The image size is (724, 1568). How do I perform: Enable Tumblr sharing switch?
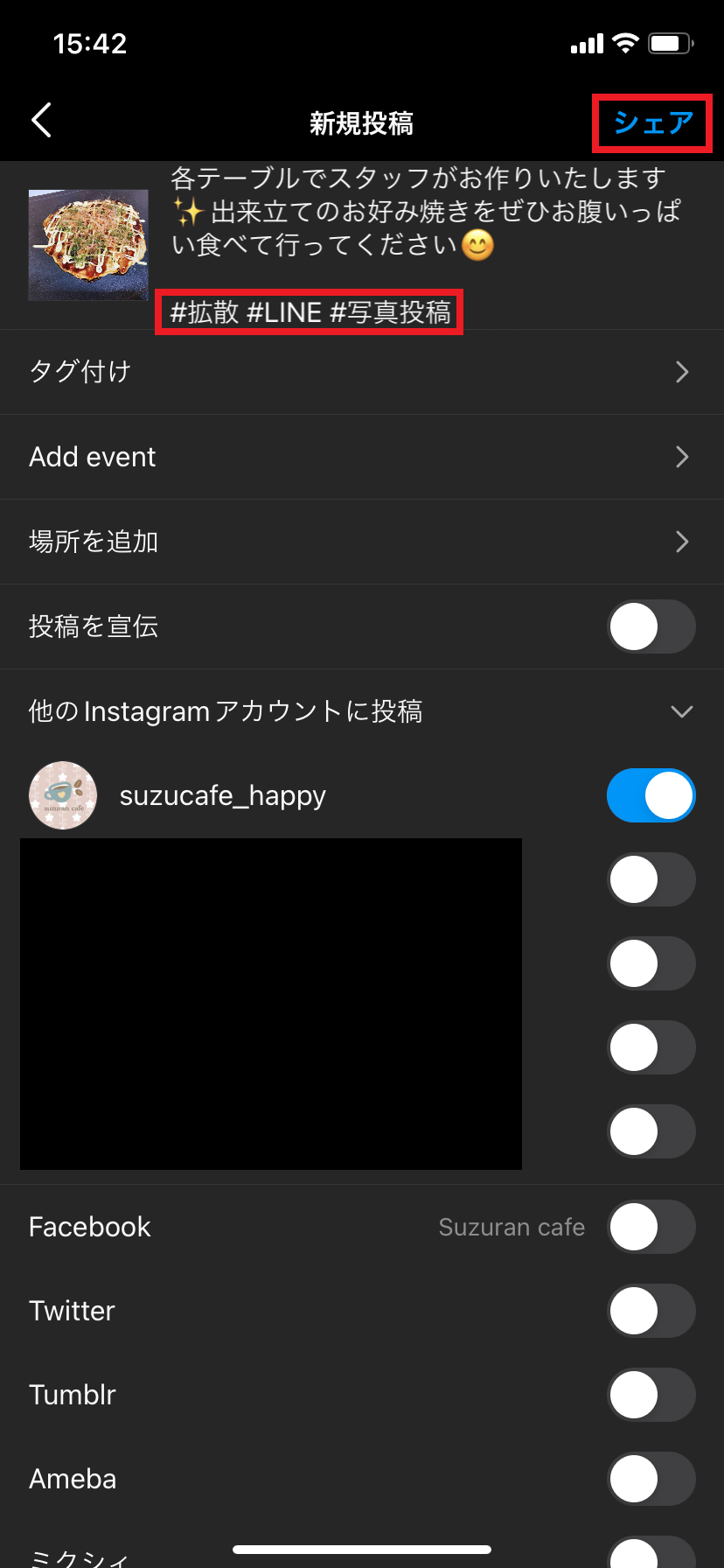coord(651,1395)
